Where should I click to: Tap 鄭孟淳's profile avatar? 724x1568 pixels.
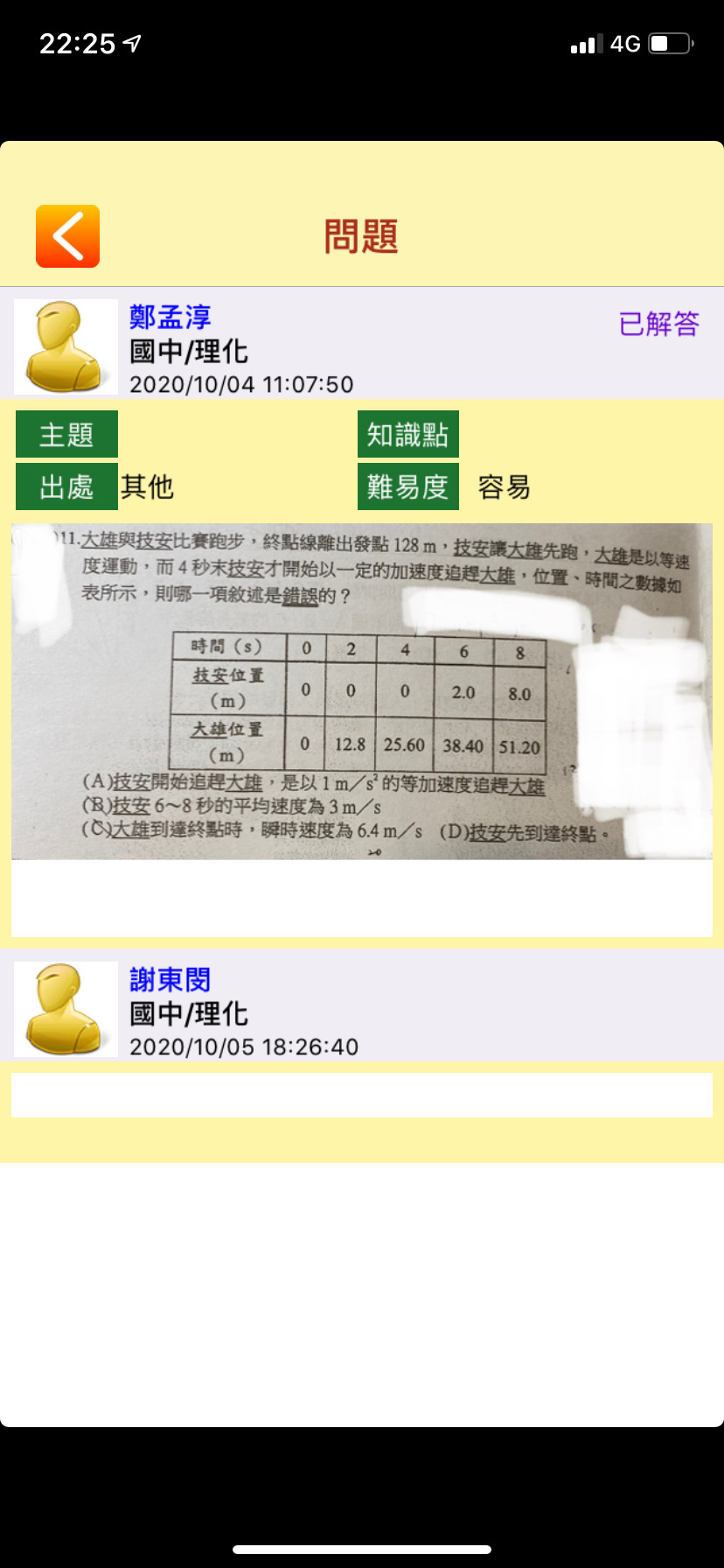coord(66,347)
